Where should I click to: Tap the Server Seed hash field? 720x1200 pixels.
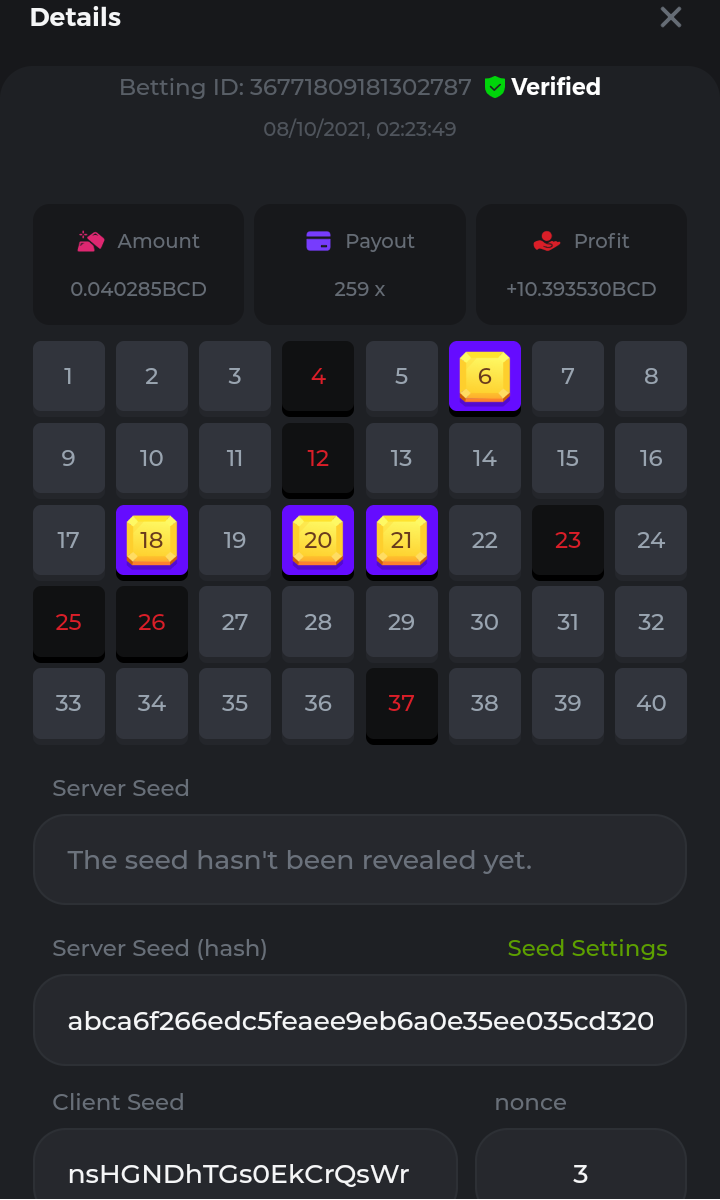pyautogui.click(x=360, y=1021)
